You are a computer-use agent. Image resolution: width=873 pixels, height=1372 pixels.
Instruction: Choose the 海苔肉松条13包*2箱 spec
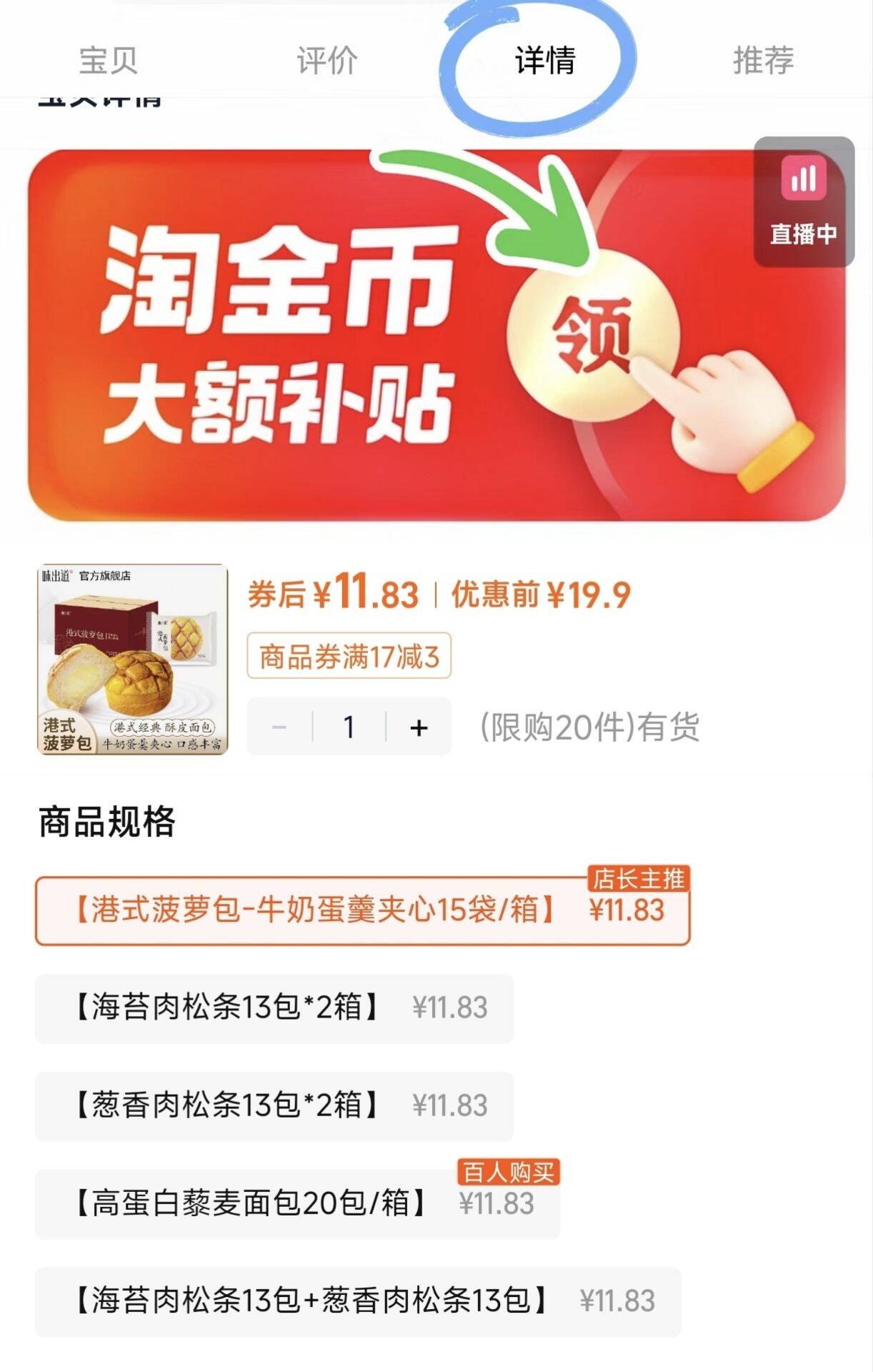point(274,1008)
